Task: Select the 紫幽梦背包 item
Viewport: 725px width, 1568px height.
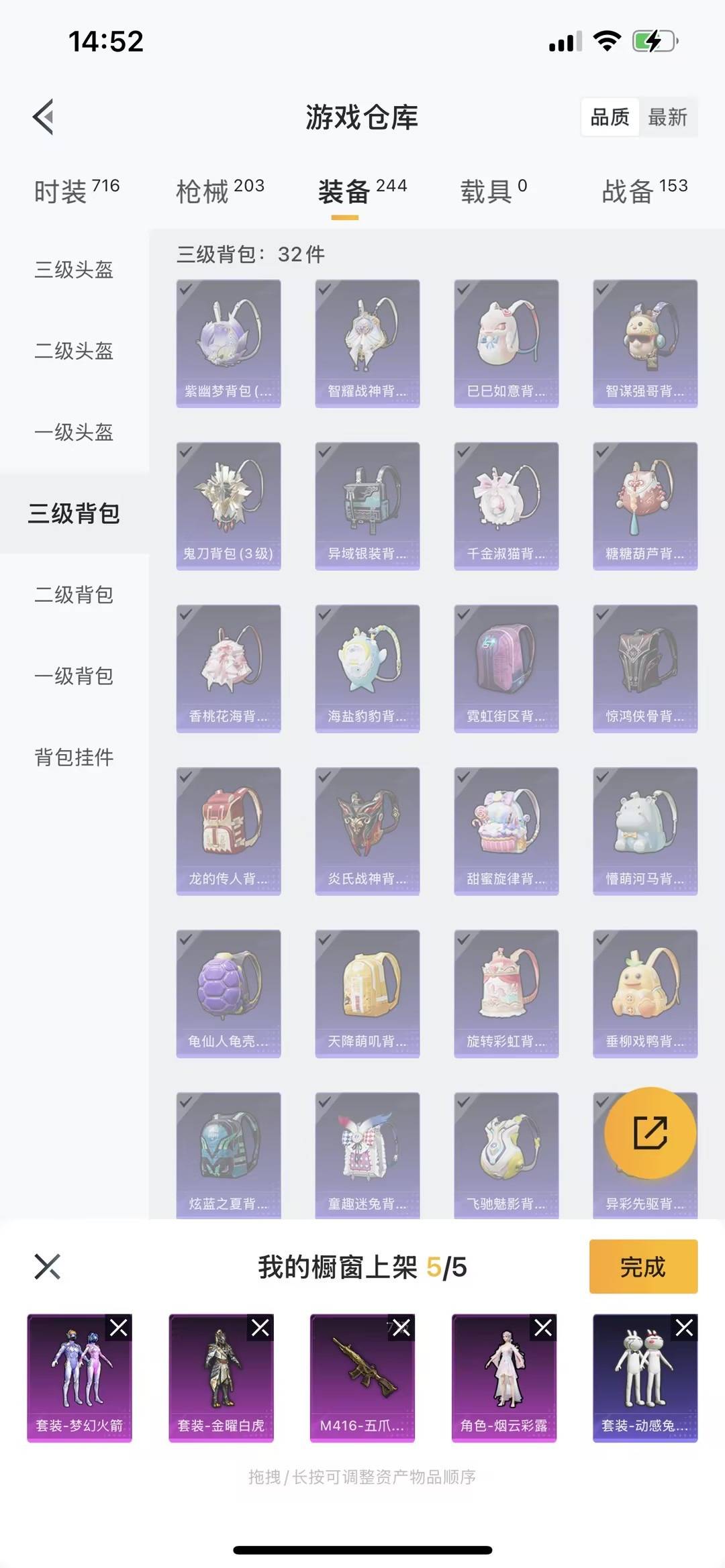Action: pyautogui.click(x=228, y=344)
